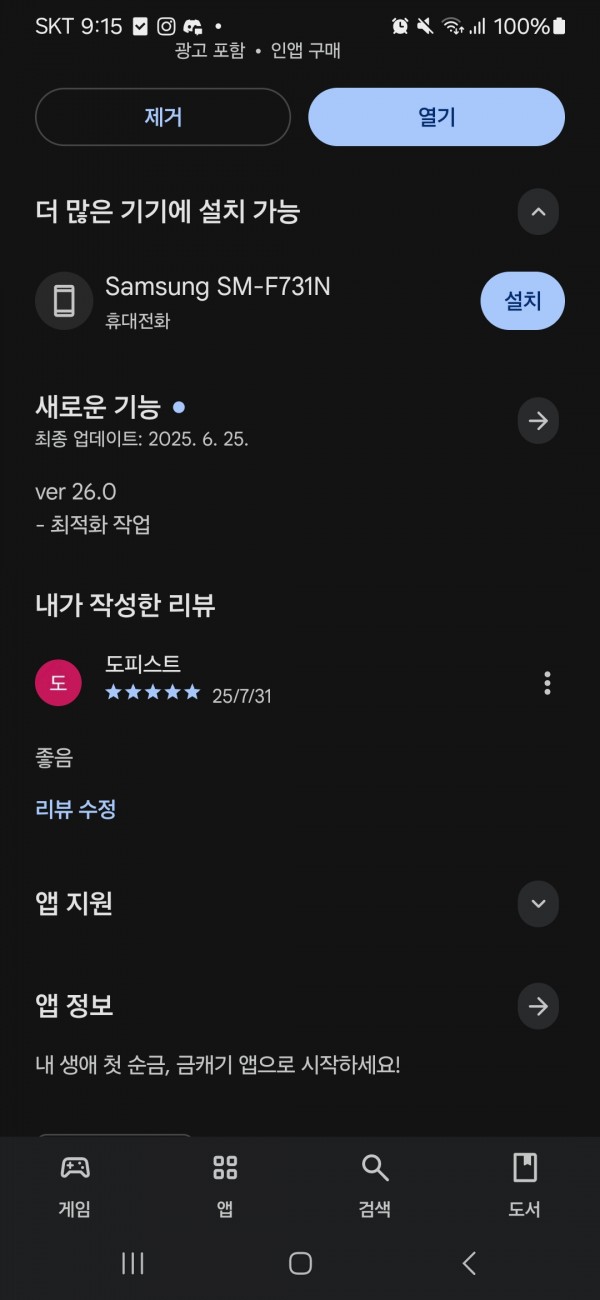Go to the 검색 tab
The image size is (600, 1300).
(375, 1186)
